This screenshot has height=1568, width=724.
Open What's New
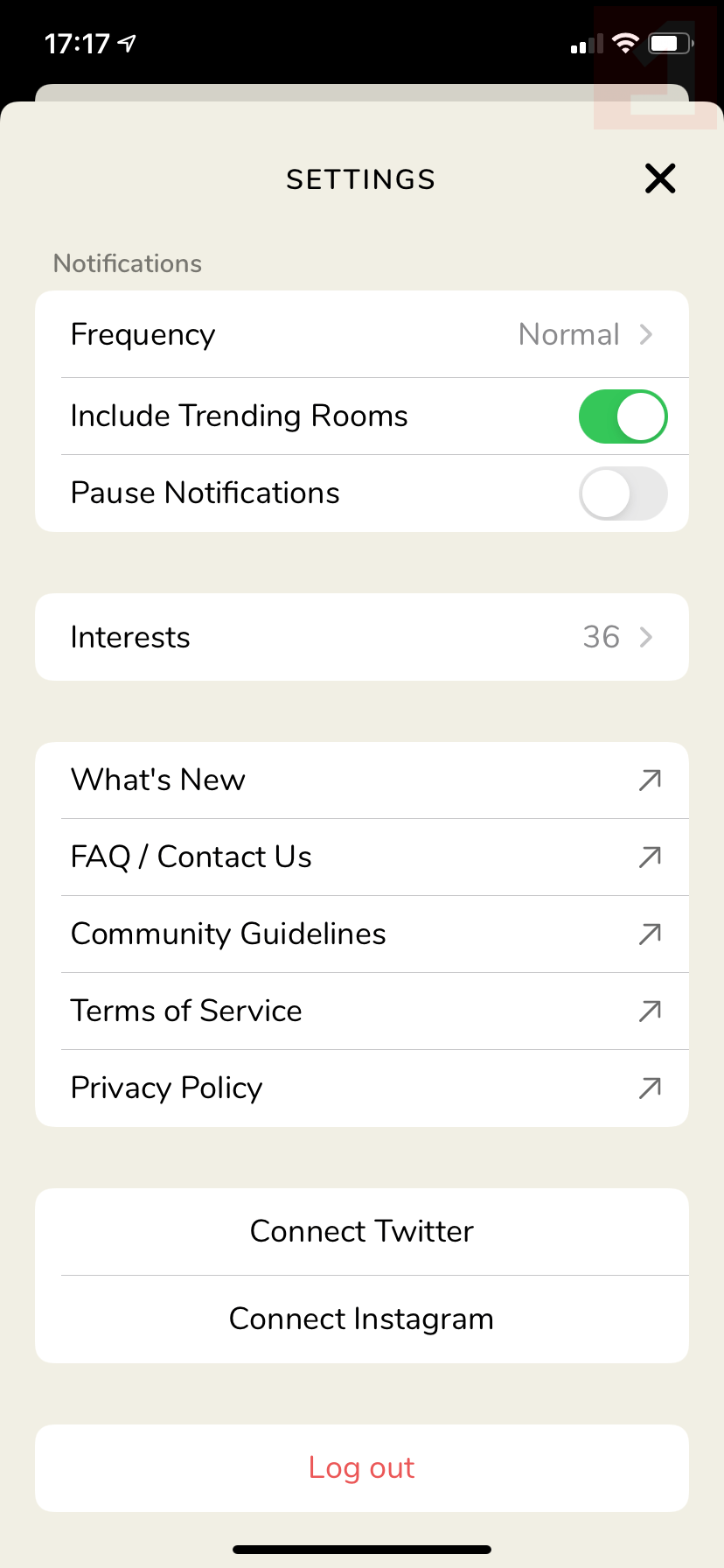pyautogui.click(x=362, y=780)
